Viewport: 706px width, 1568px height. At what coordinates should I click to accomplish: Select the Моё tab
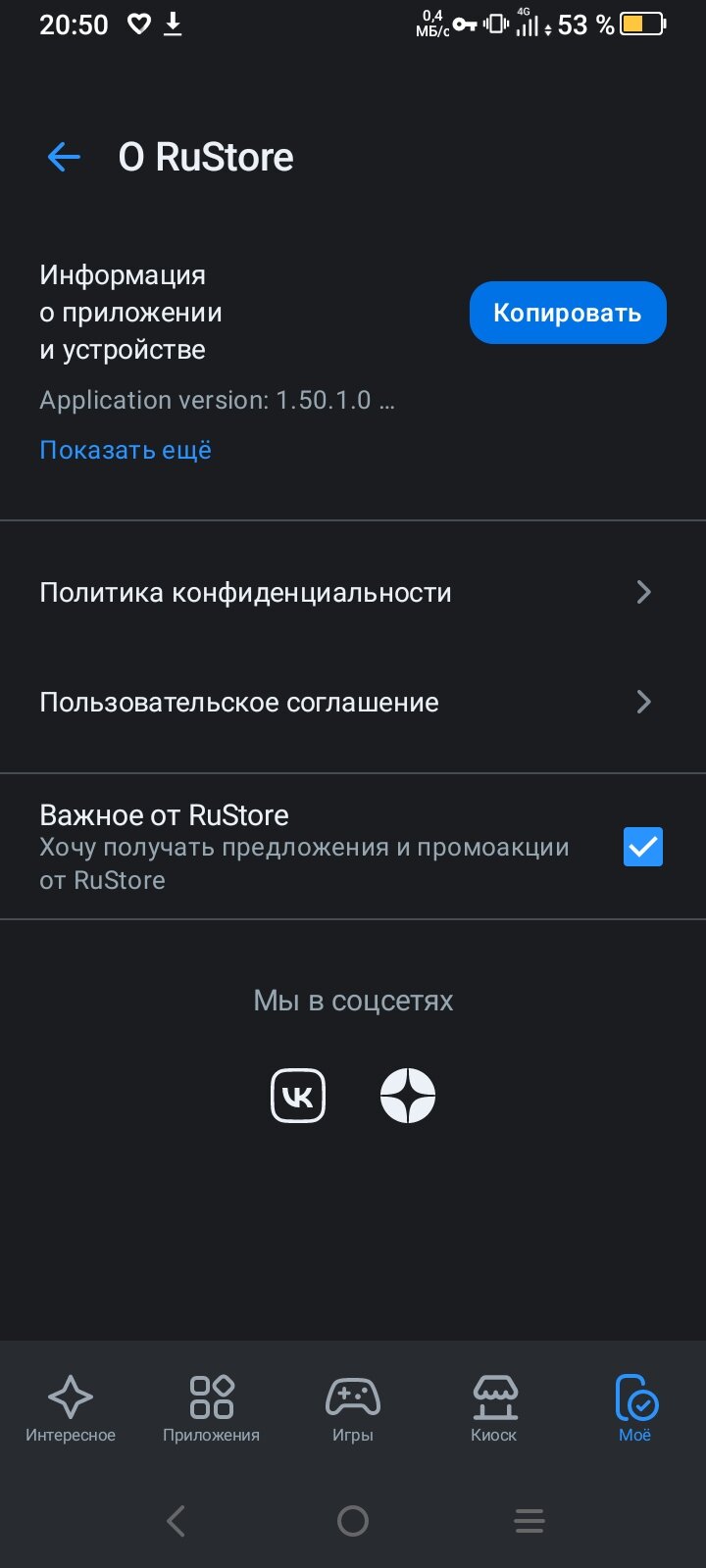[x=635, y=1409]
